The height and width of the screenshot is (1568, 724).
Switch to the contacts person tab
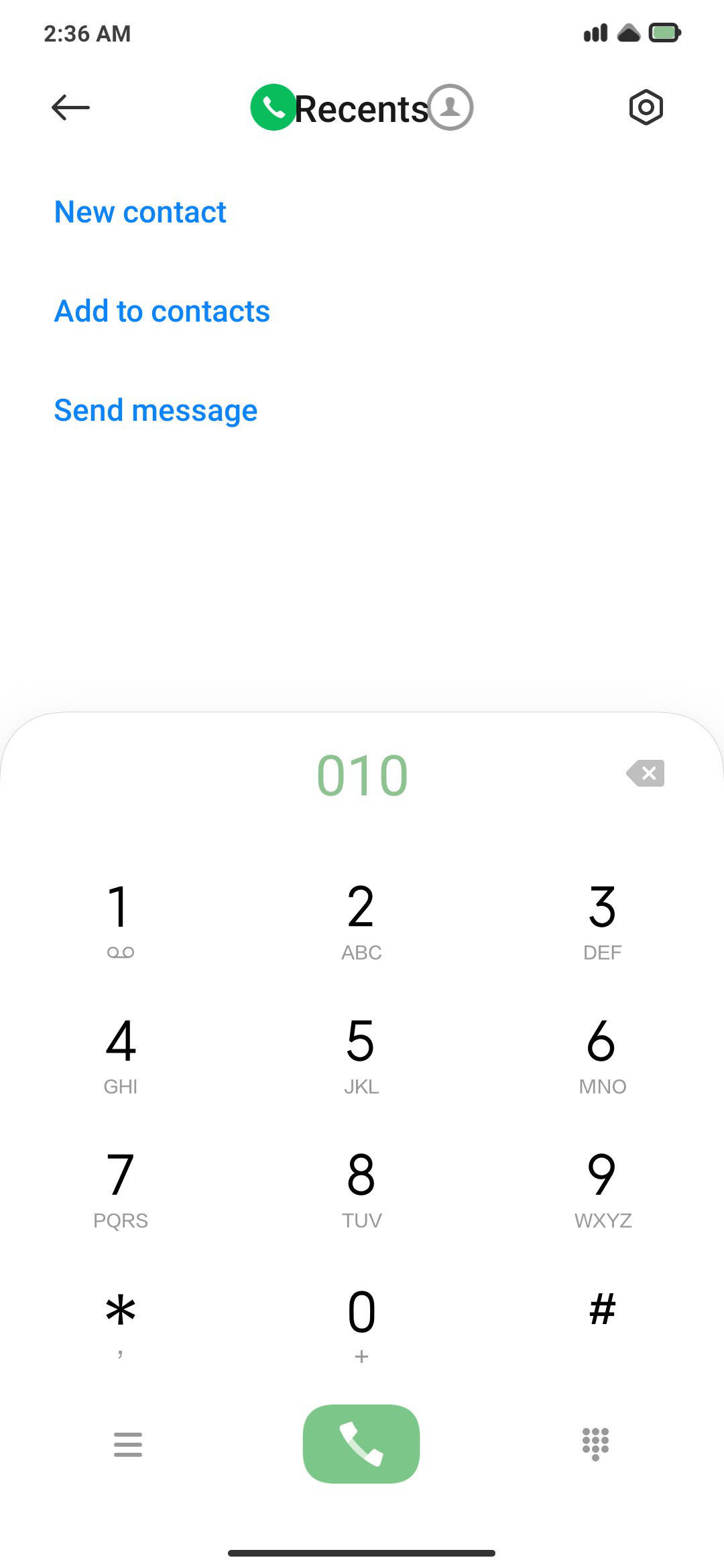450,107
